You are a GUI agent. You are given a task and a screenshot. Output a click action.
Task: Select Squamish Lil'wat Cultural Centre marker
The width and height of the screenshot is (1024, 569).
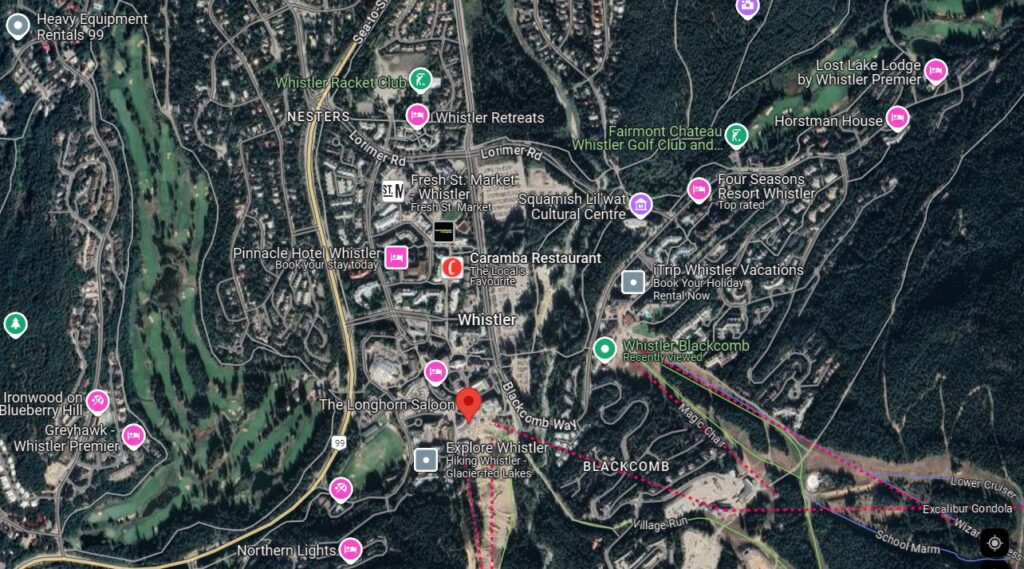click(641, 206)
